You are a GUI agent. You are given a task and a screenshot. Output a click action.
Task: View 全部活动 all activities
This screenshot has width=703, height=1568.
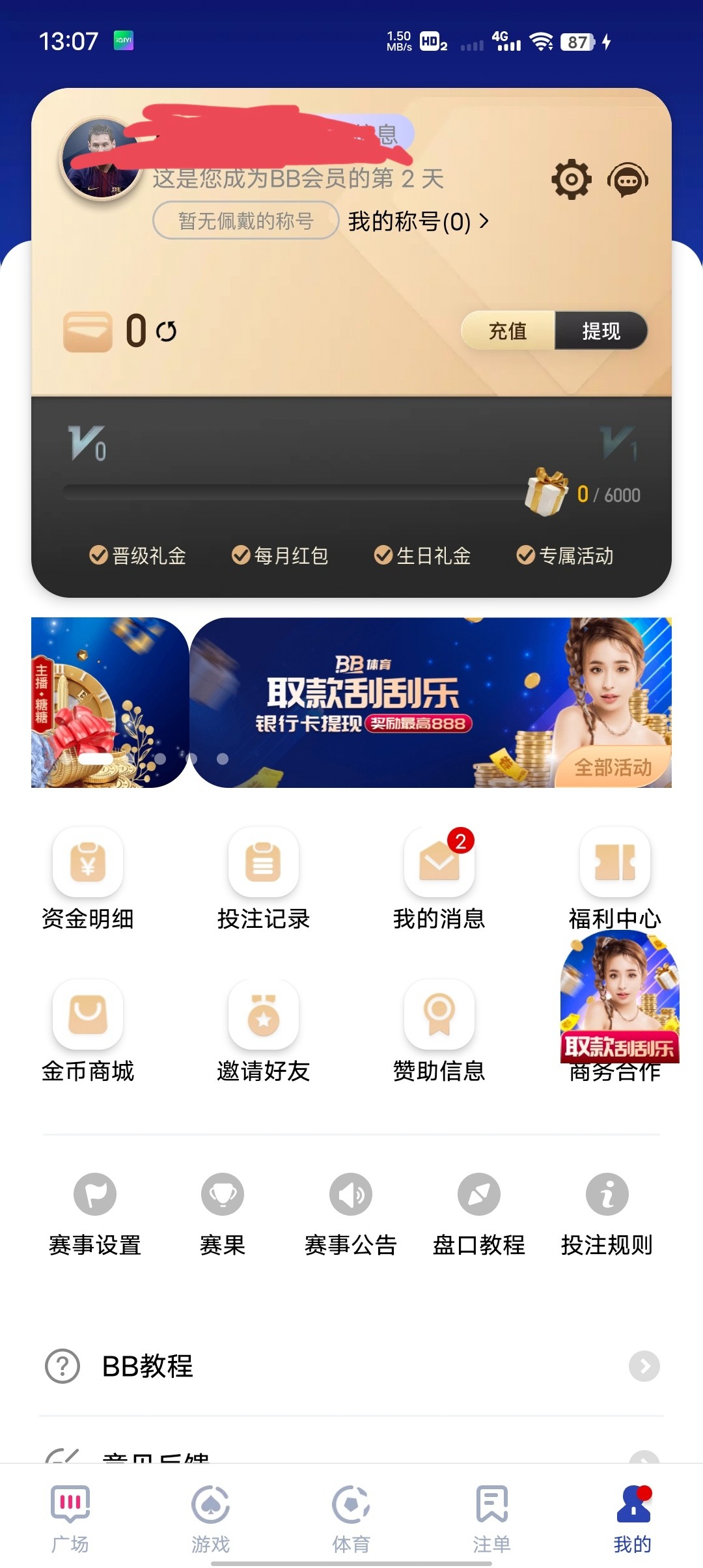(613, 768)
